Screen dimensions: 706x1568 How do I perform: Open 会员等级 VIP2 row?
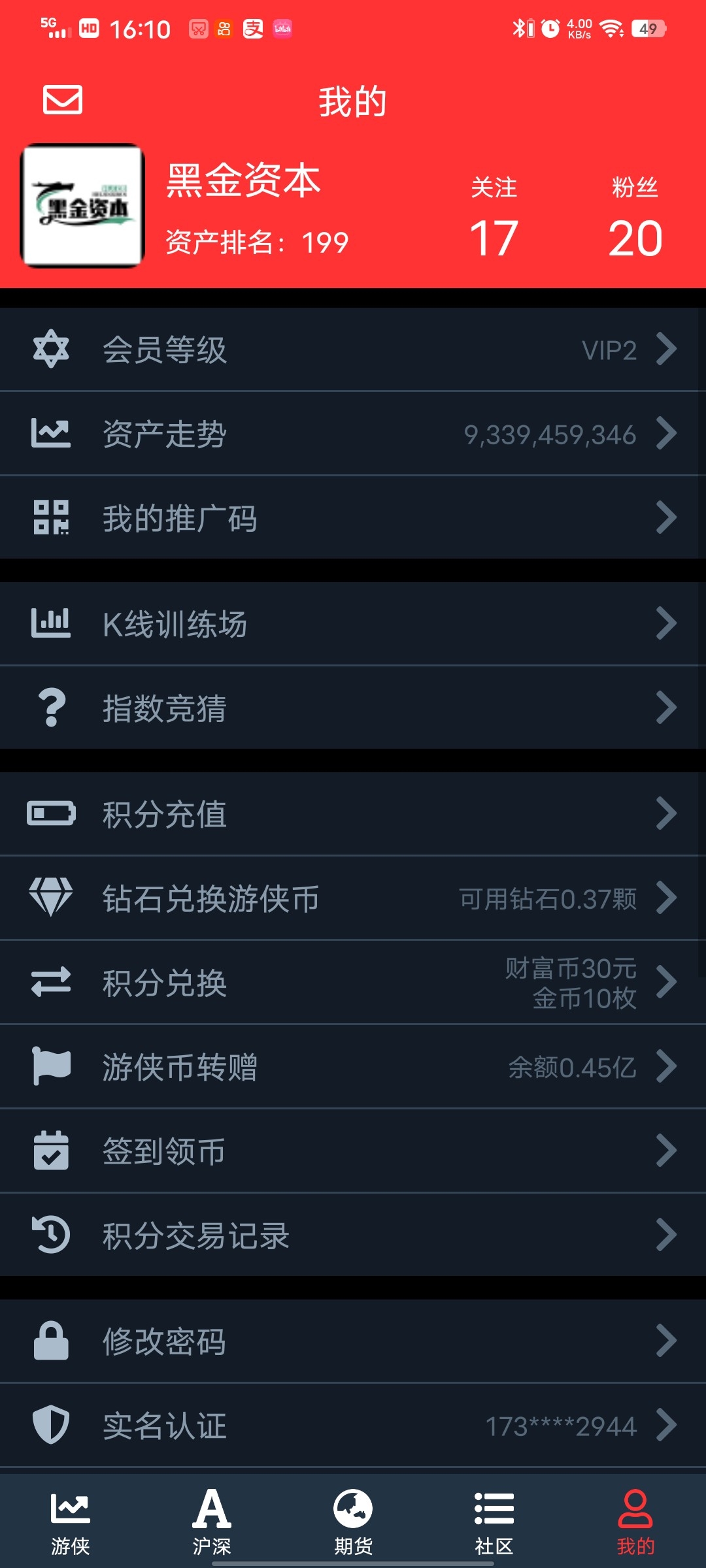(x=353, y=350)
